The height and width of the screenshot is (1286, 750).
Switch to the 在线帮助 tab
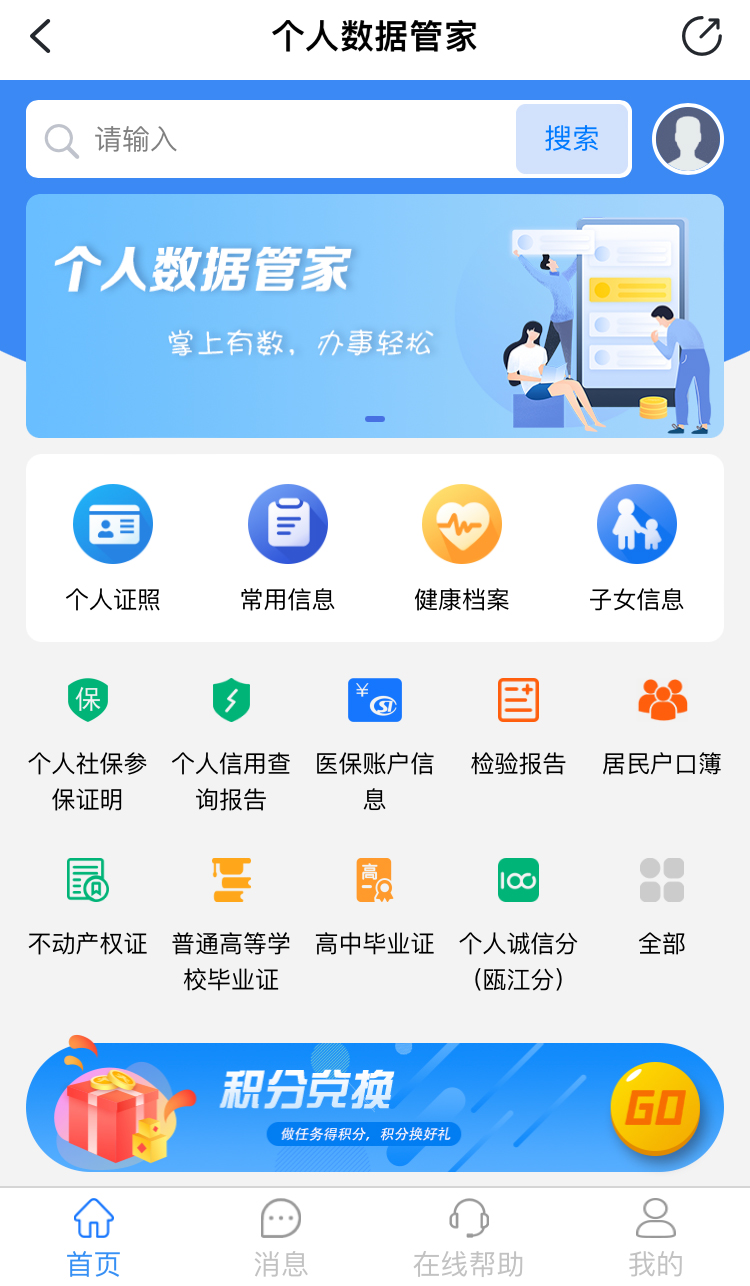point(469,1238)
